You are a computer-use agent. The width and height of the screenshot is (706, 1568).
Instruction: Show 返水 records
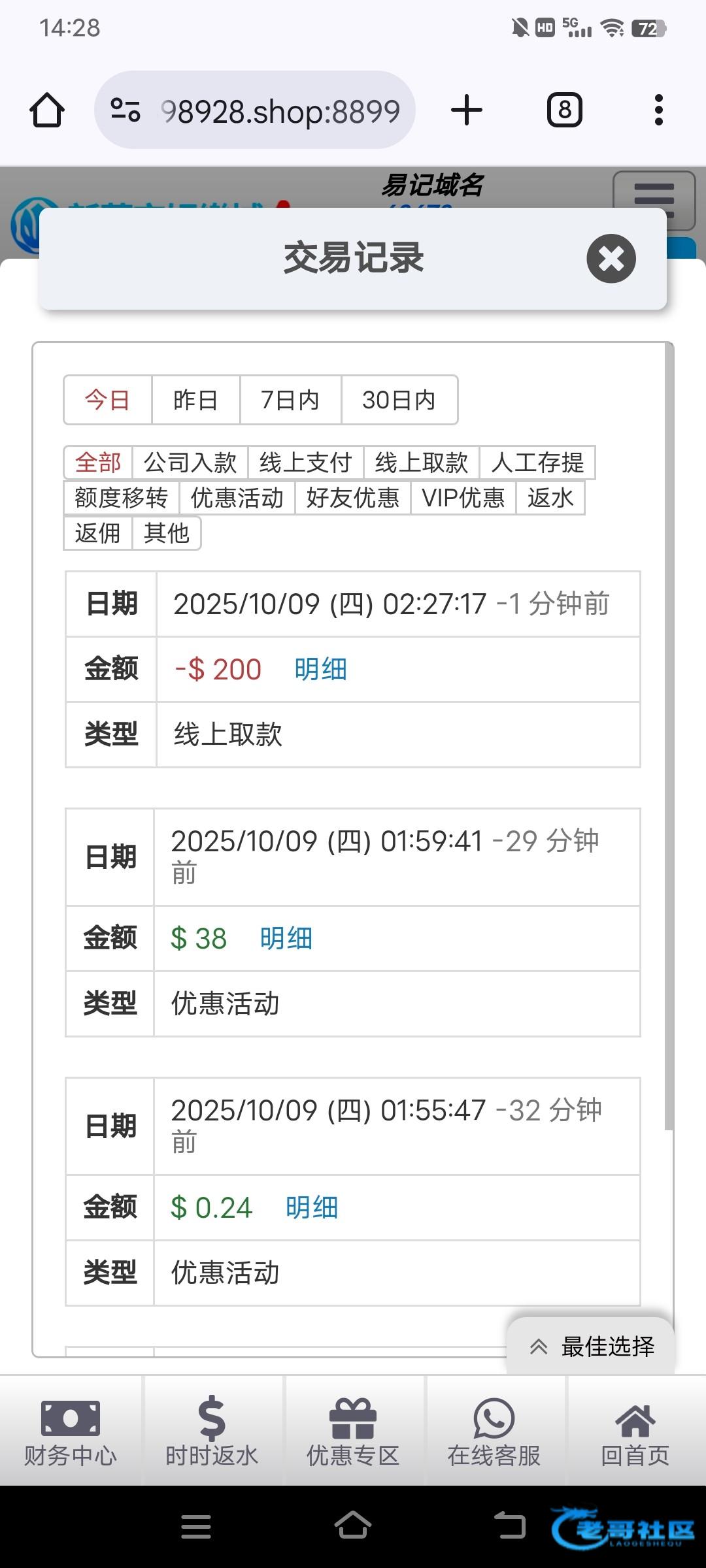click(550, 498)
